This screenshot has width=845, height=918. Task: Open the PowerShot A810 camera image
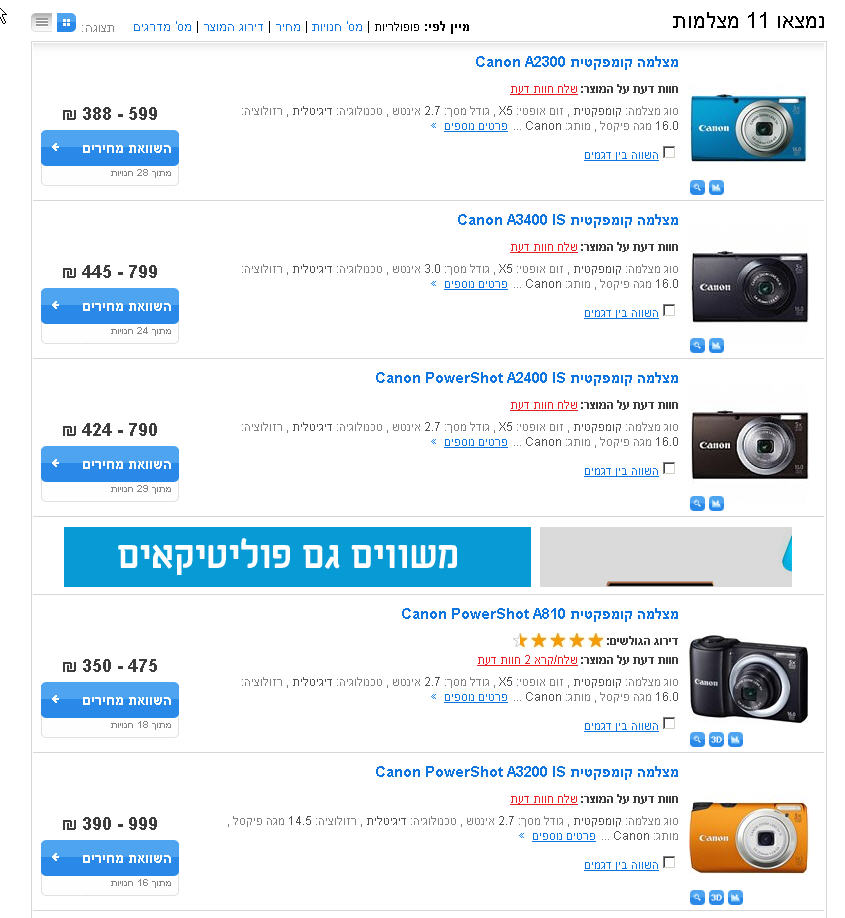[748, 676]
